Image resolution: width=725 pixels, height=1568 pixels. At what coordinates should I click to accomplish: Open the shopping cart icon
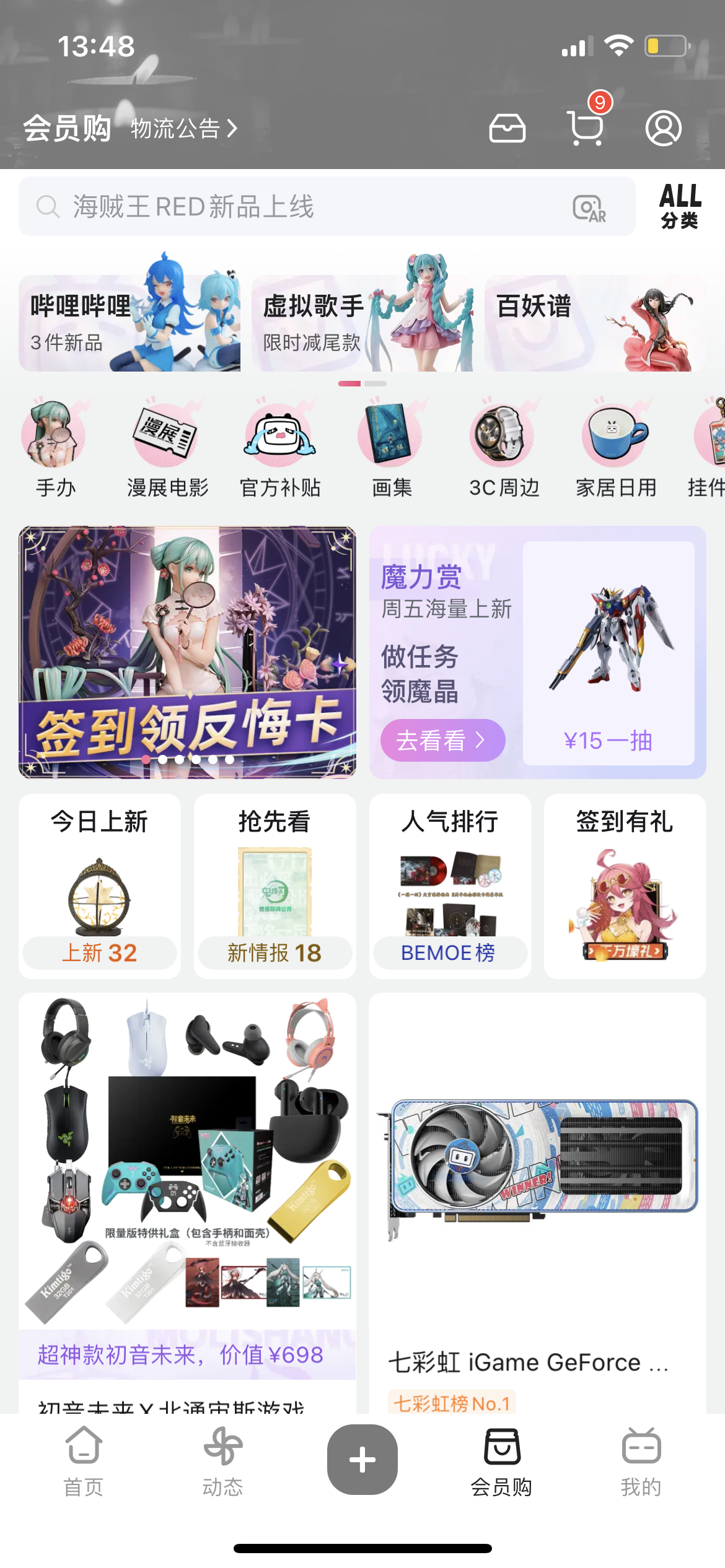[x=585, y=128]
